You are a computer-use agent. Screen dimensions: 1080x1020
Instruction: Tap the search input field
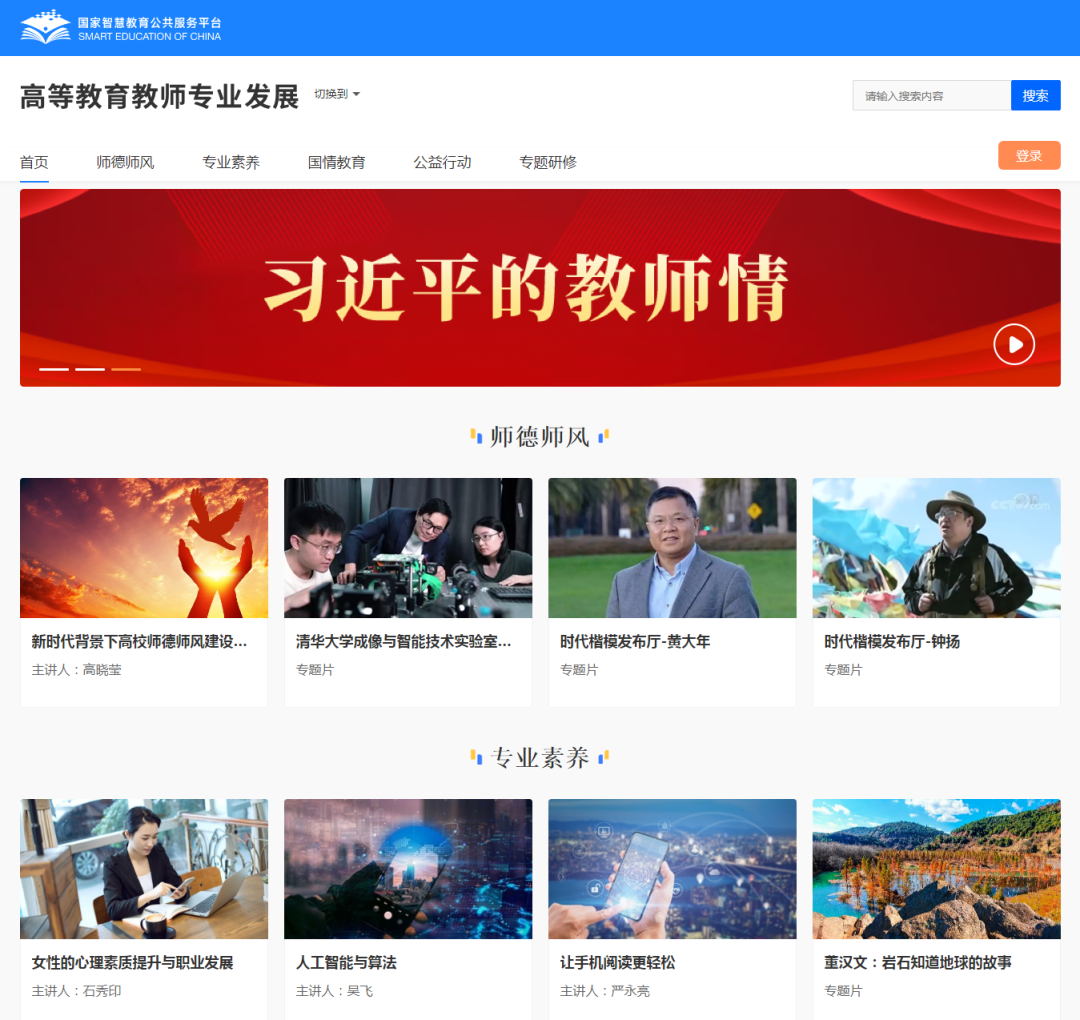click(930, 96)
